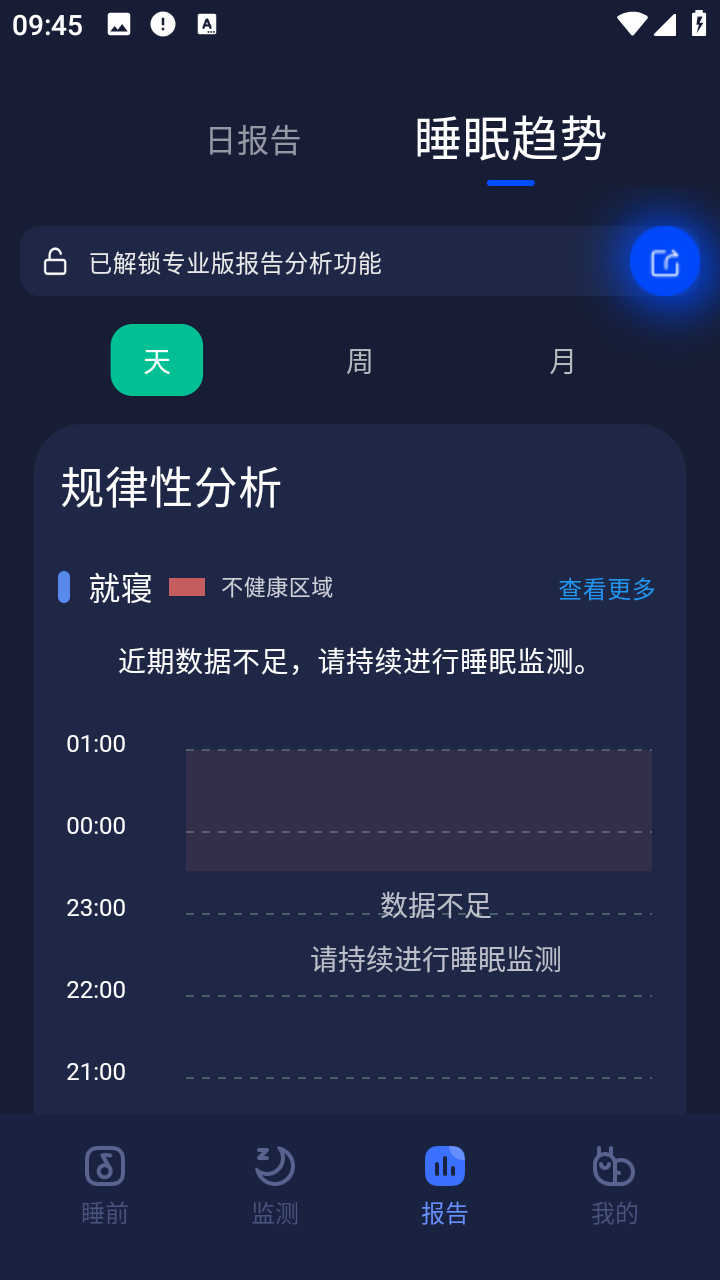Viewport: 720px width, 1280px height.
Task: Tap the blue share button
Action: pos(665,262)
